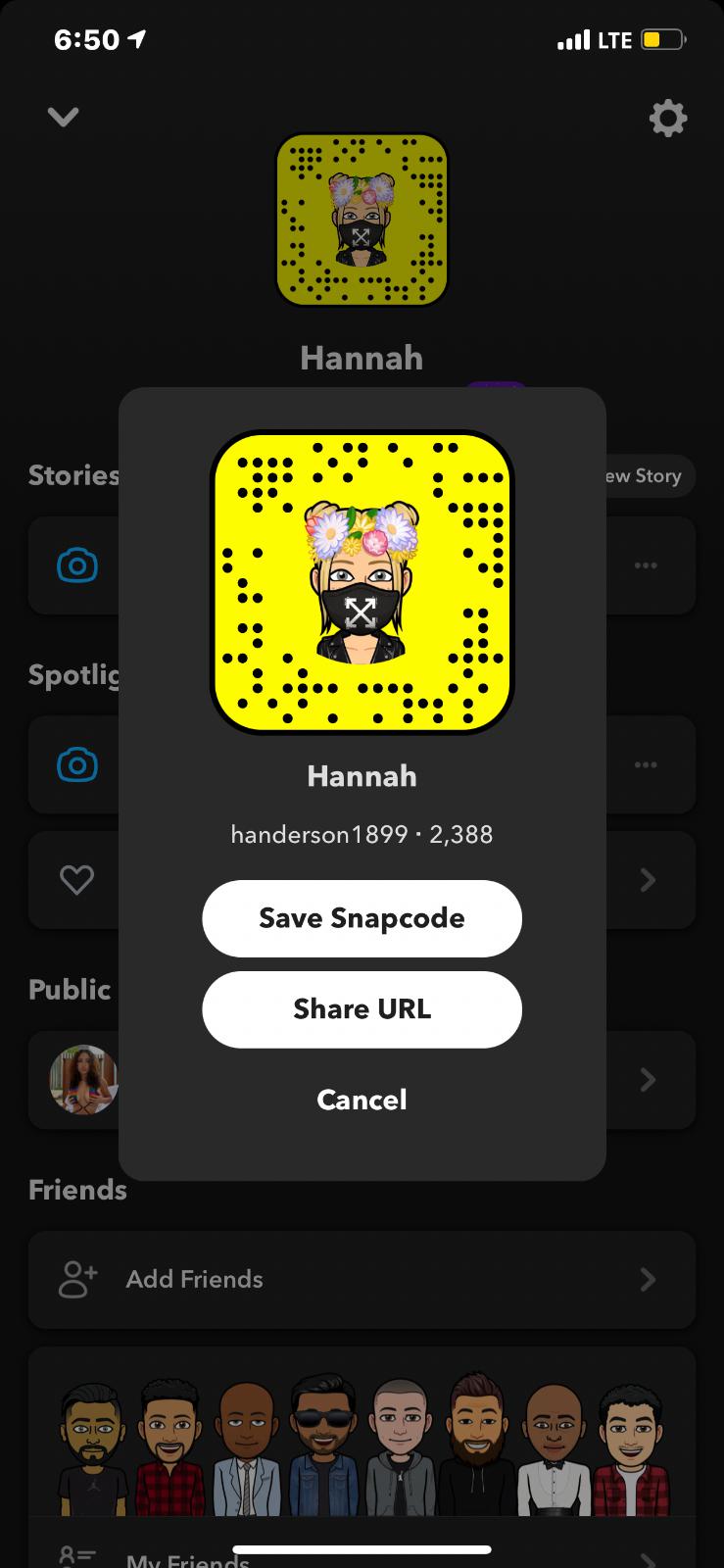Close profile with the down chevron

[x=64, y=118]
